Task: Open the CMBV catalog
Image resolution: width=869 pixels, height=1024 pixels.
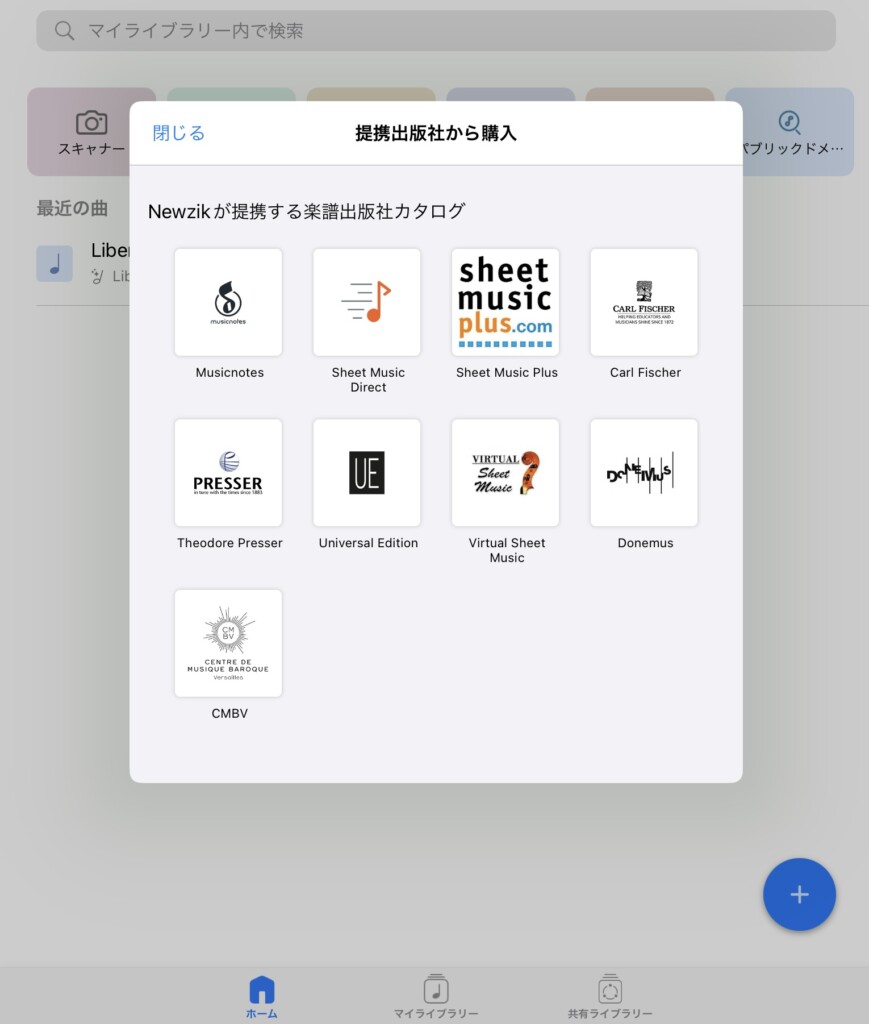Action: tap(229, 643)
